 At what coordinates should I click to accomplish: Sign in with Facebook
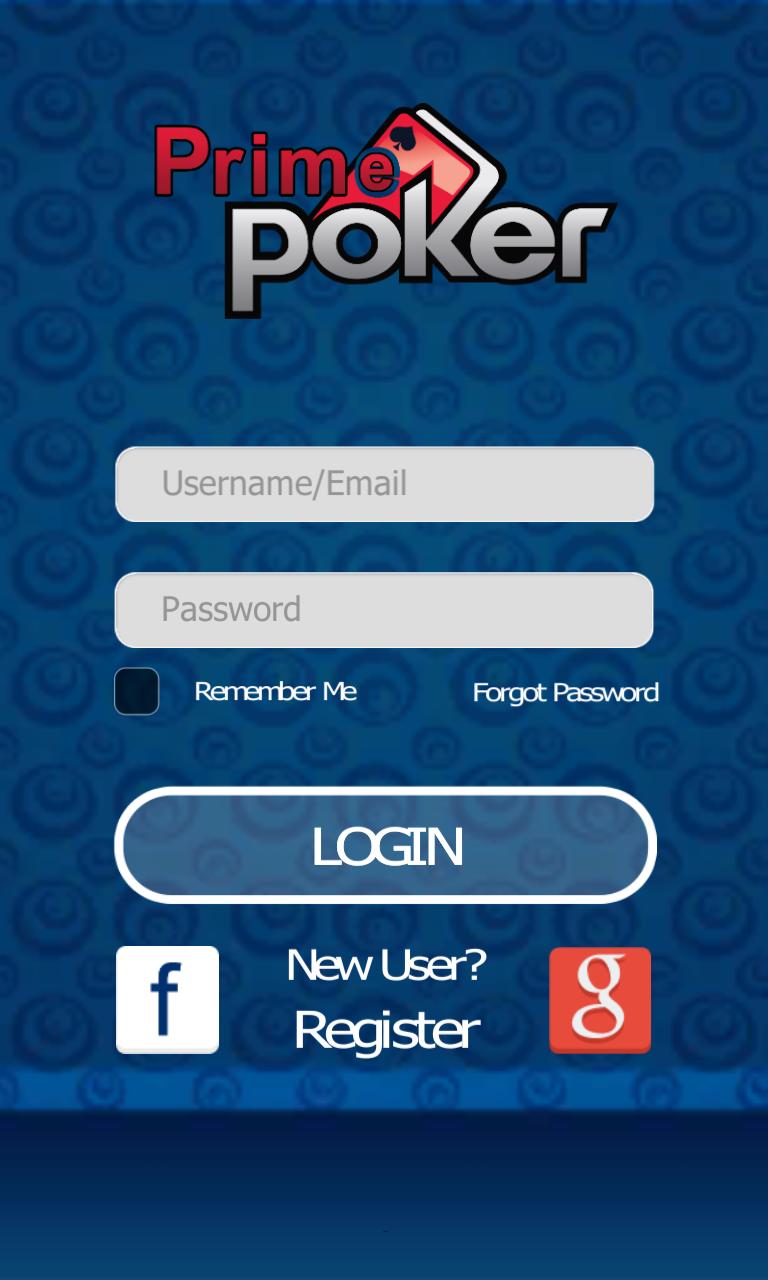(x=167, y=999)
